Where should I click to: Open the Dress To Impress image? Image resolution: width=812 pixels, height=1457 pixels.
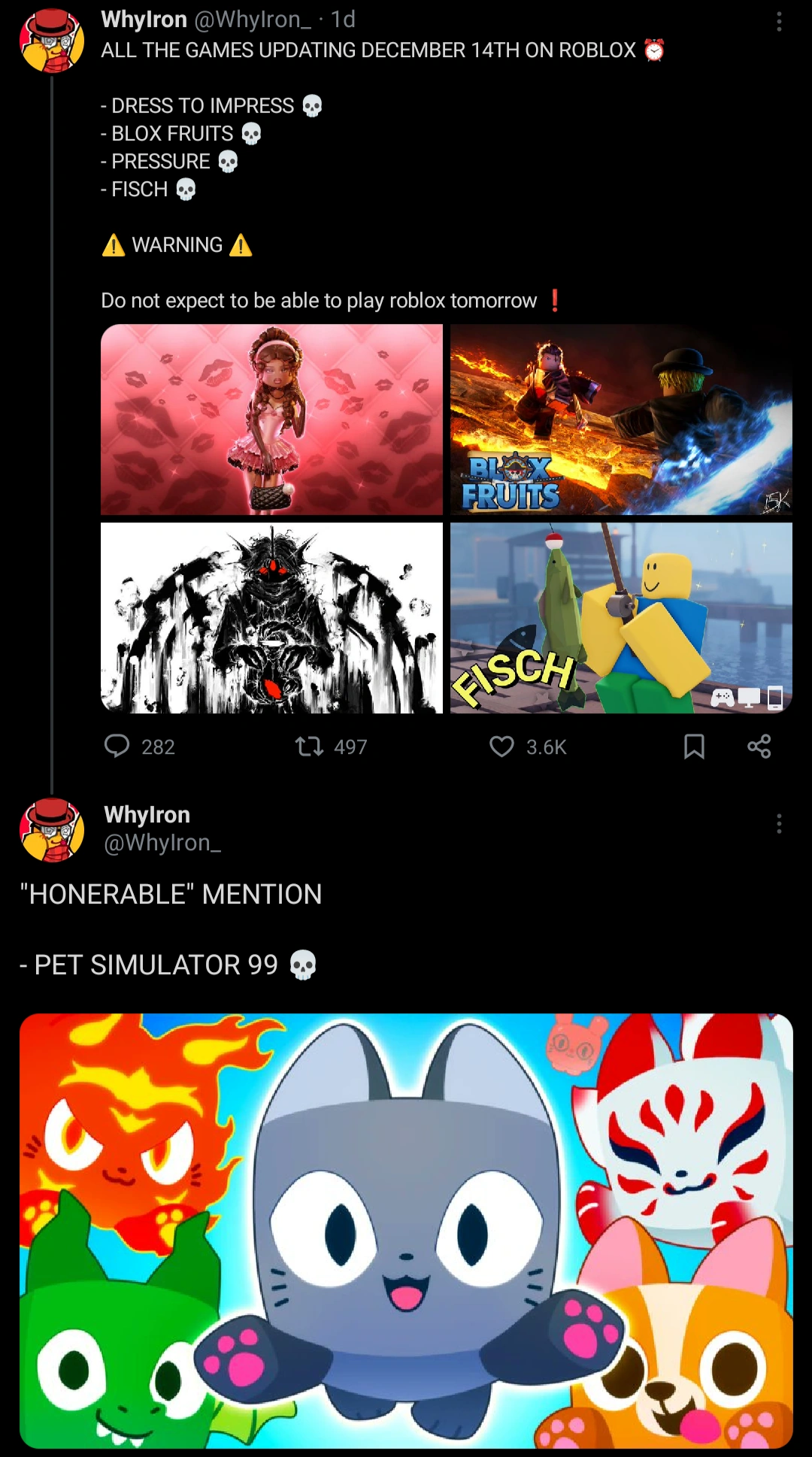(x=271, y=420)
